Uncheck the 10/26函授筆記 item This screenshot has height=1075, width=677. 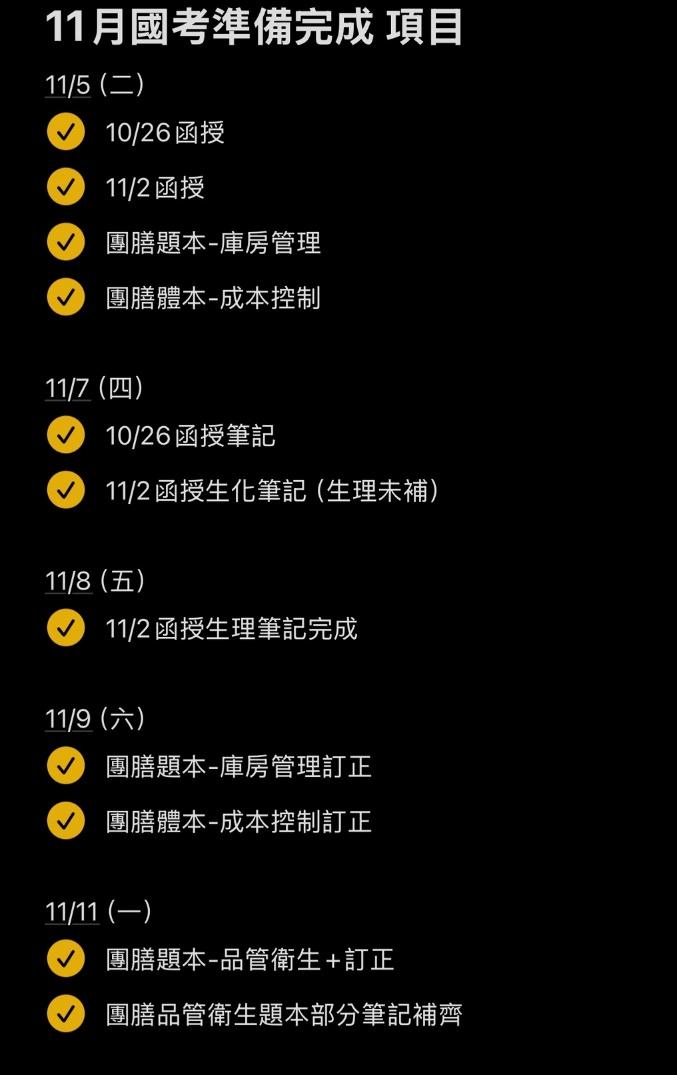coord(65,435)
